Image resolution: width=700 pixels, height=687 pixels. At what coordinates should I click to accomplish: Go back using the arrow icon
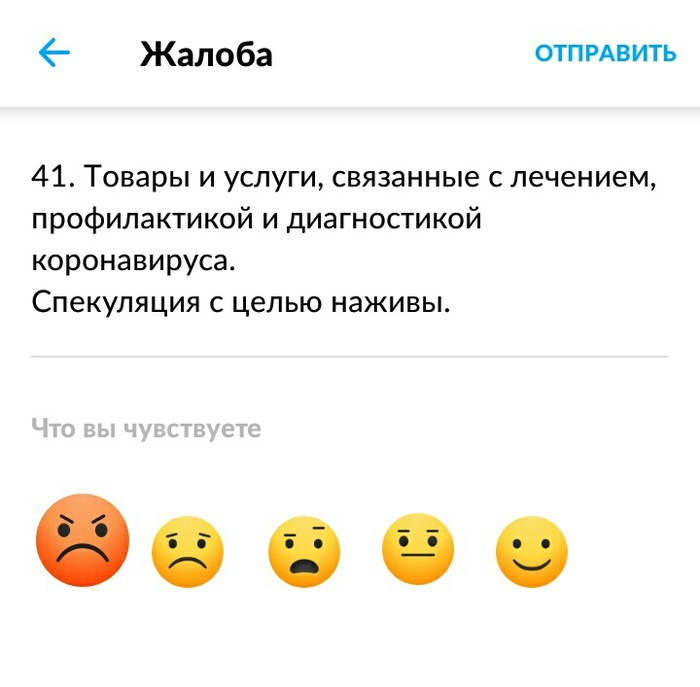54,53
